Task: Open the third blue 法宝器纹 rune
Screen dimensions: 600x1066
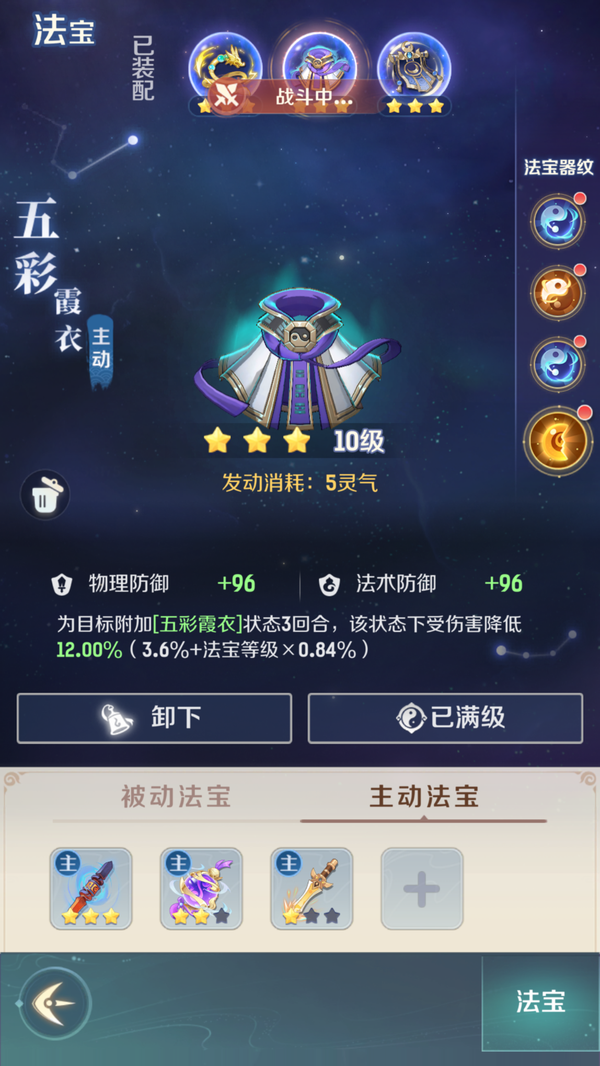Action: [x=556, y=364]
